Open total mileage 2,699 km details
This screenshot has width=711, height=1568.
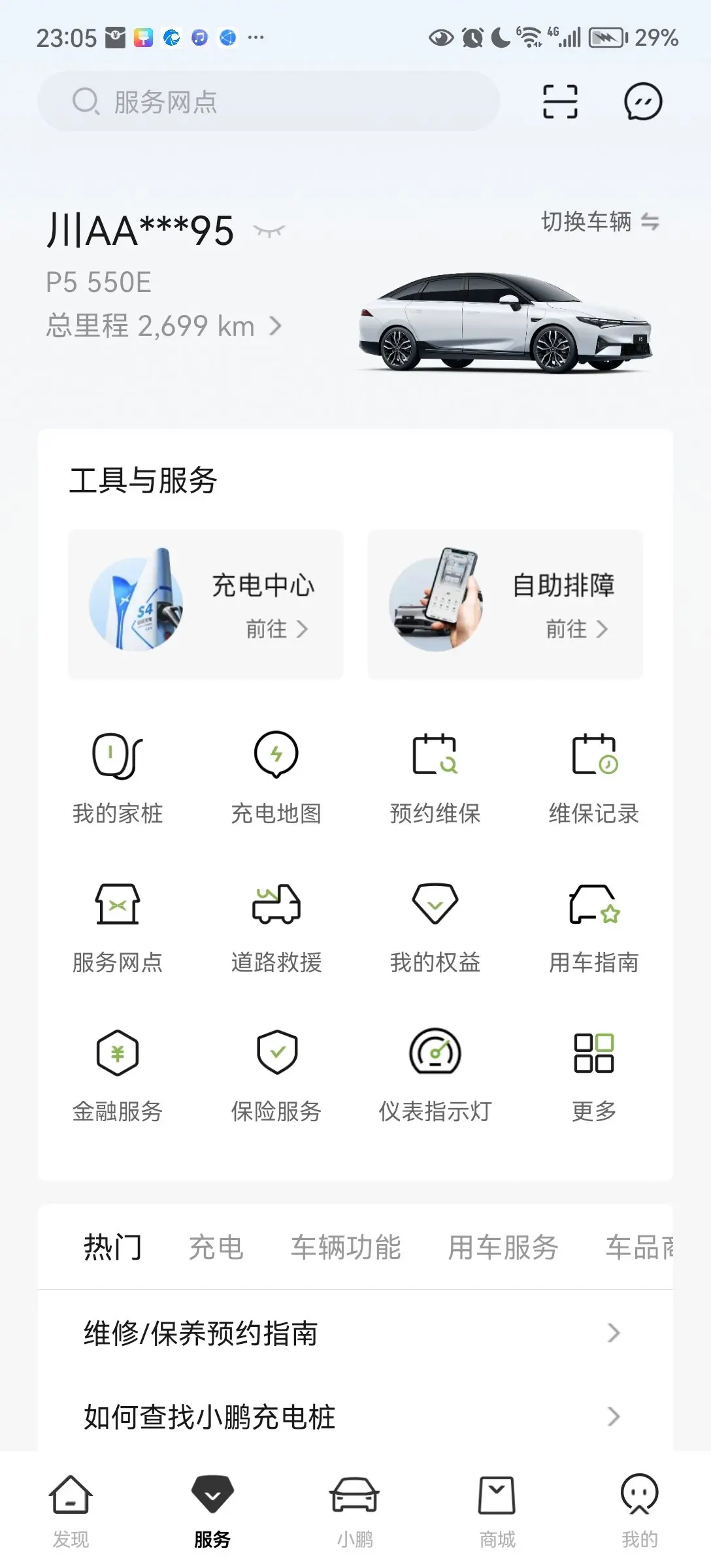pos(163,325)
